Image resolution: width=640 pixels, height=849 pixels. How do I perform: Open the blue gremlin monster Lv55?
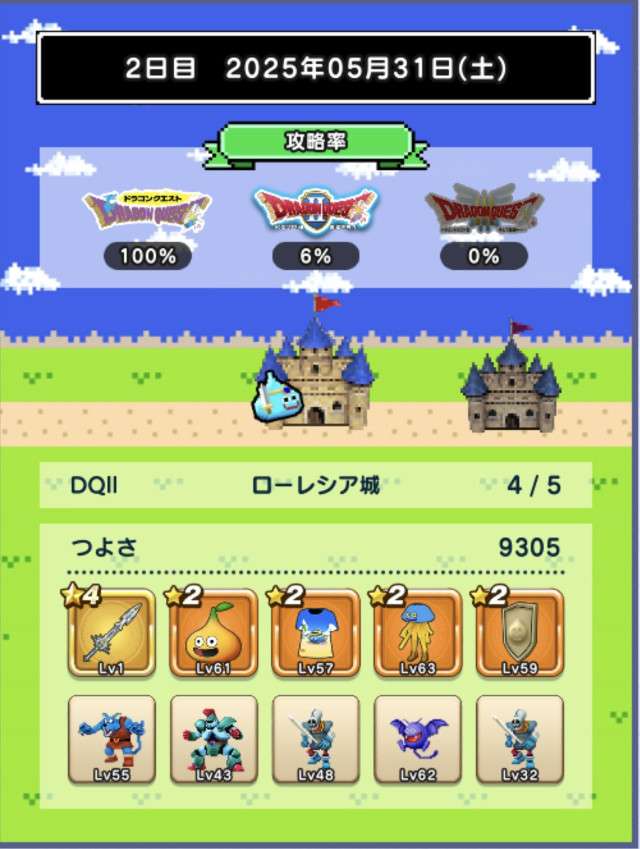click(111, 740)
